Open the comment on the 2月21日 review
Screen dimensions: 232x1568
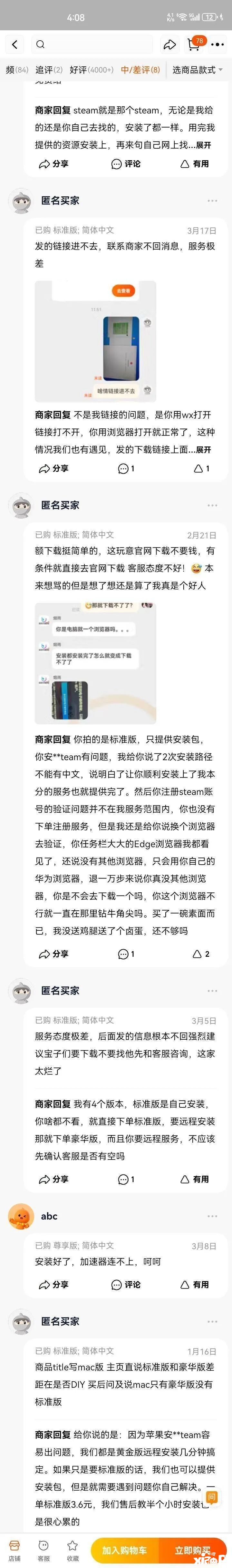click(125, 953)
